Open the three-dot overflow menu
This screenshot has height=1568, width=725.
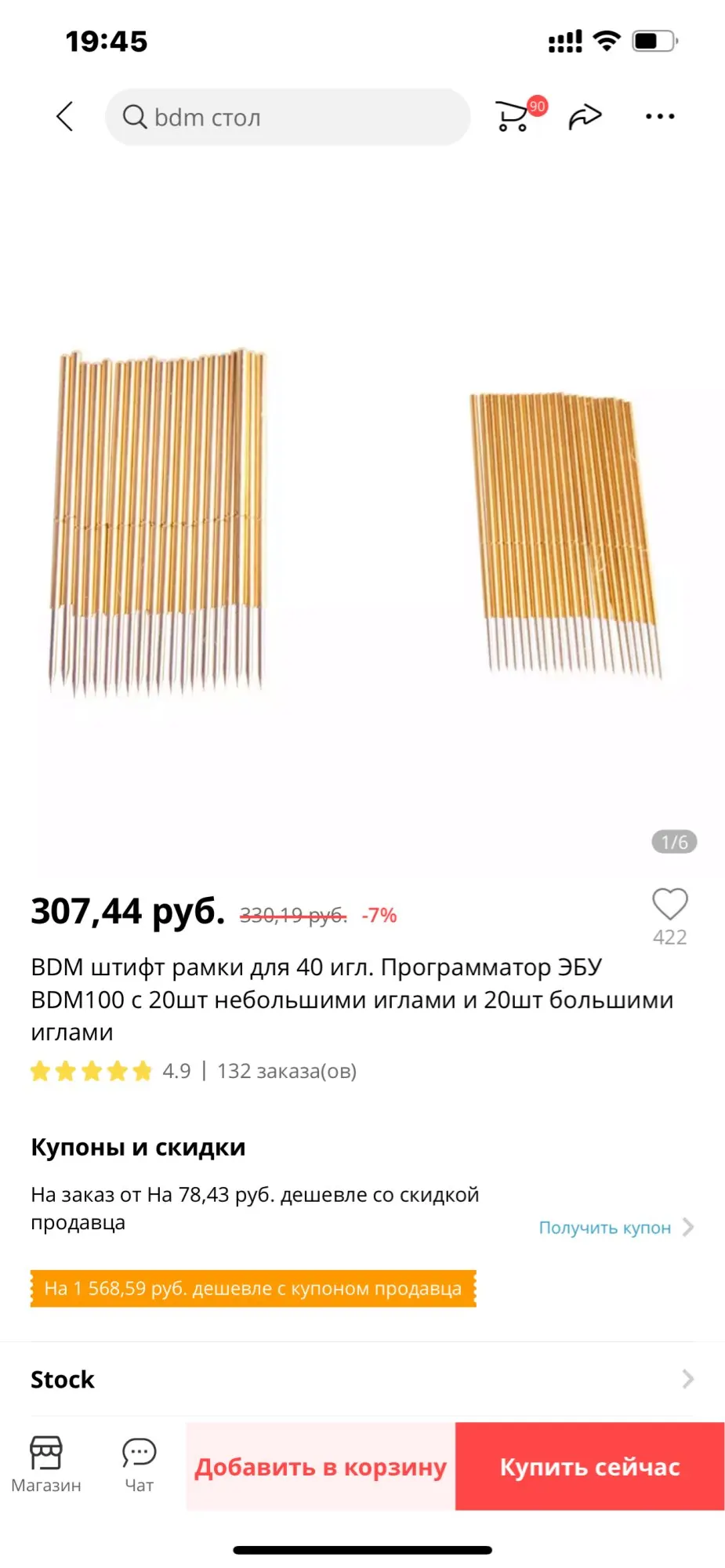tap(659, 117)
